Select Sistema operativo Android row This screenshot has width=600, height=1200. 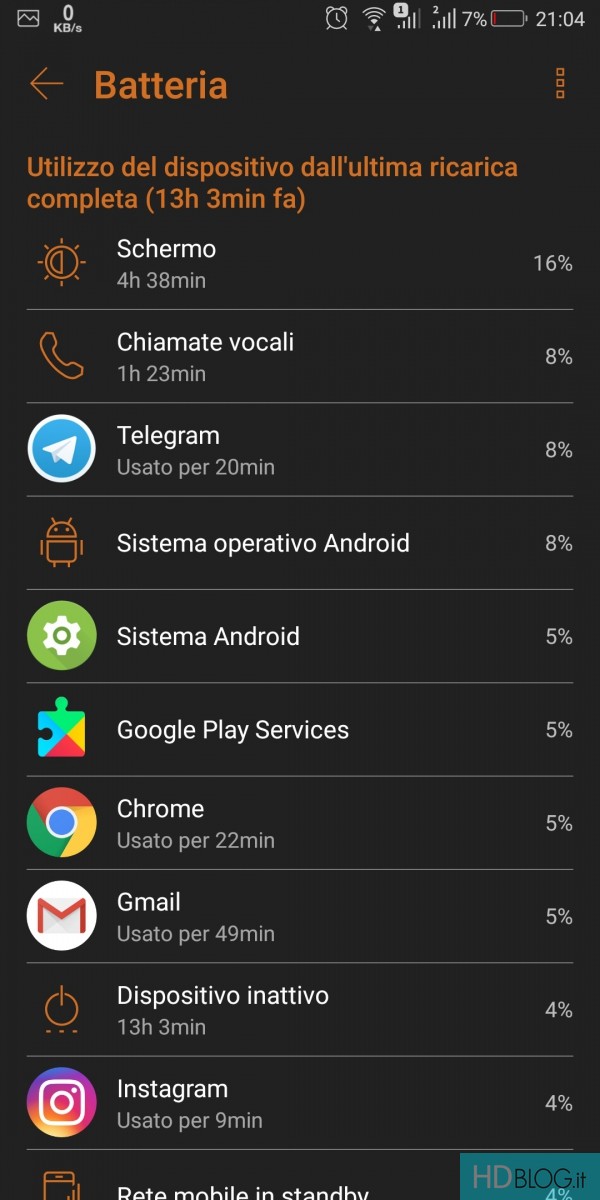300,543
